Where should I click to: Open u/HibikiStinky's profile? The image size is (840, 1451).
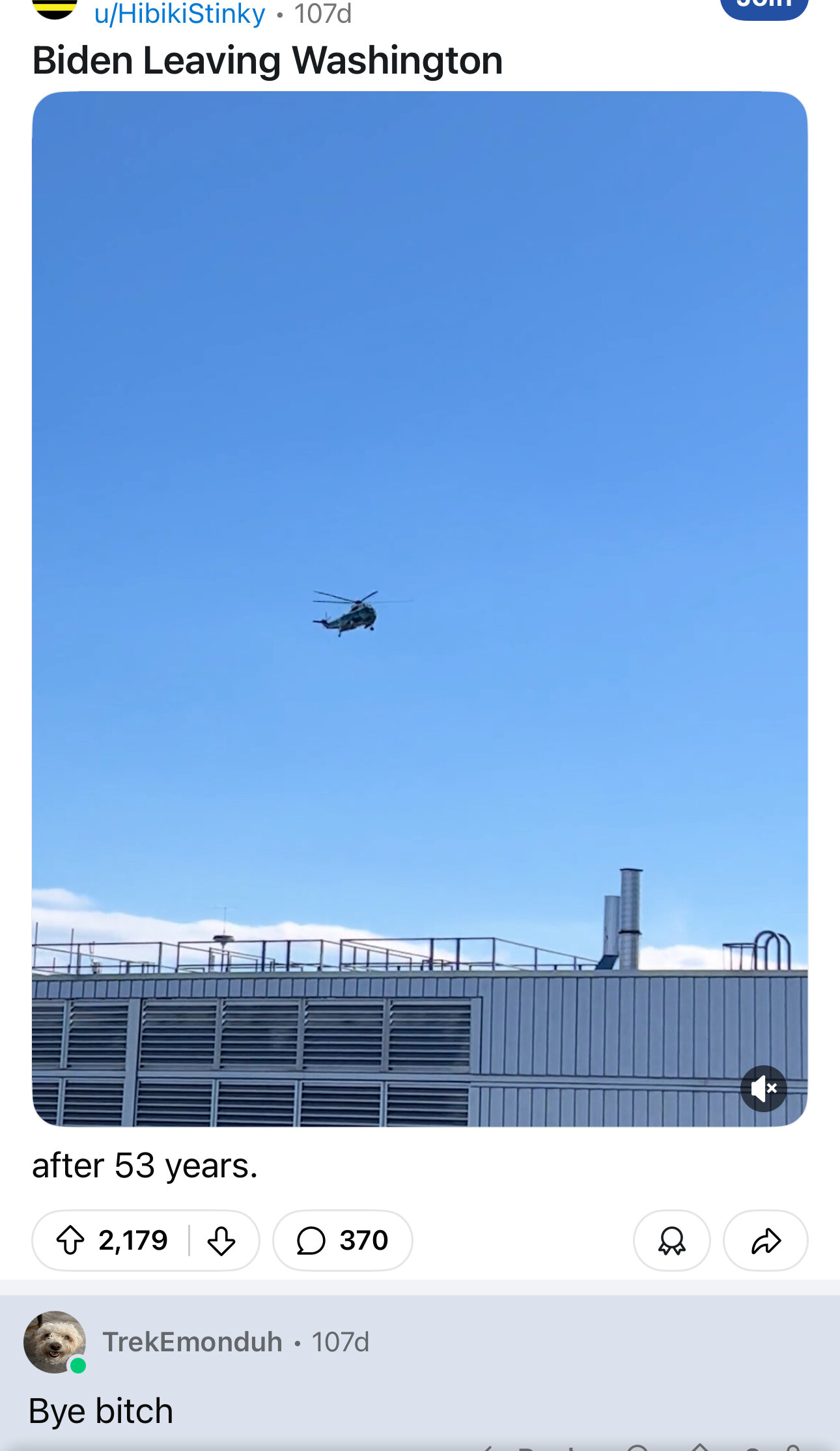[180, 13]
